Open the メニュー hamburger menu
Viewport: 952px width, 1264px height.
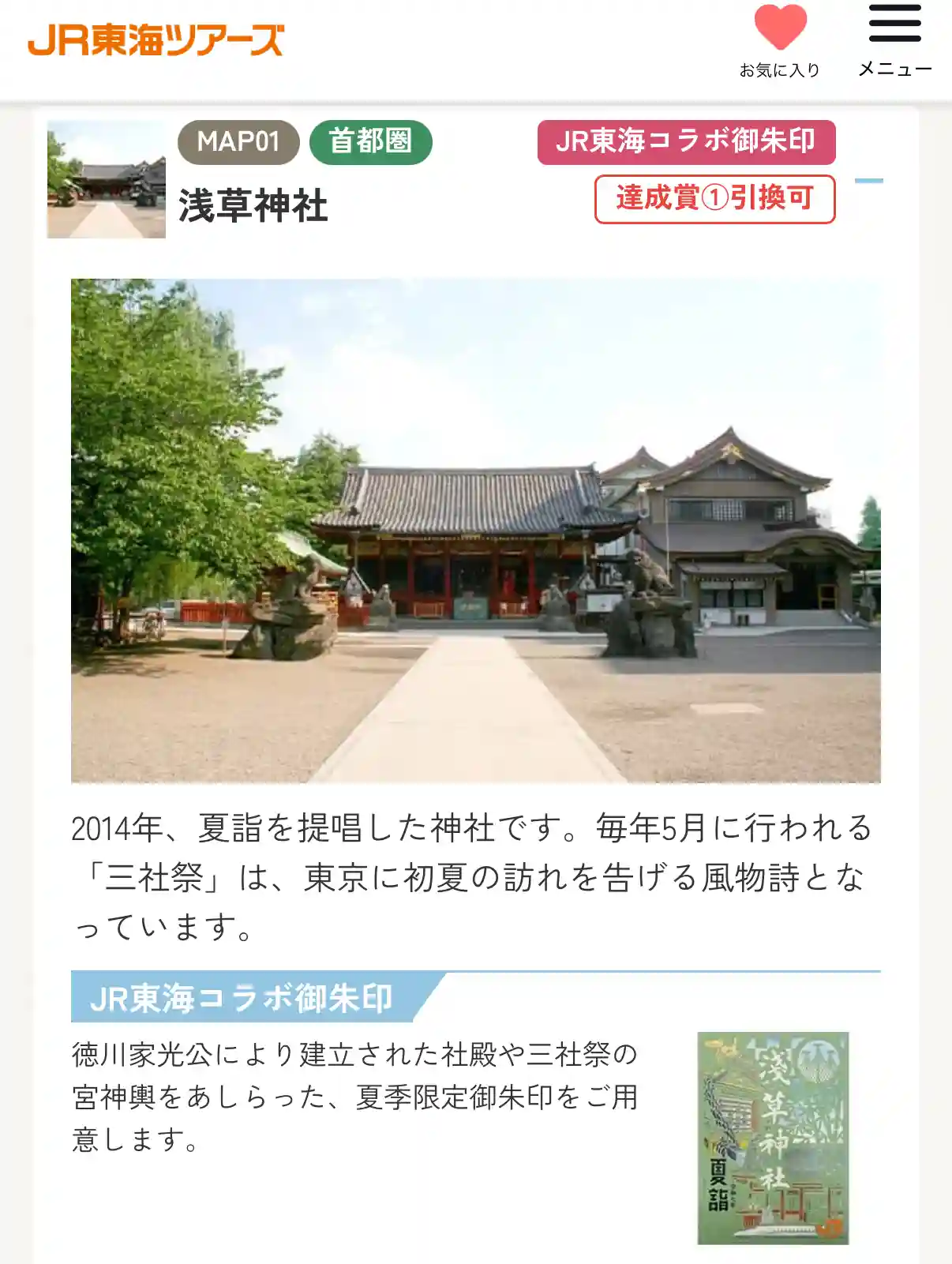894,41
